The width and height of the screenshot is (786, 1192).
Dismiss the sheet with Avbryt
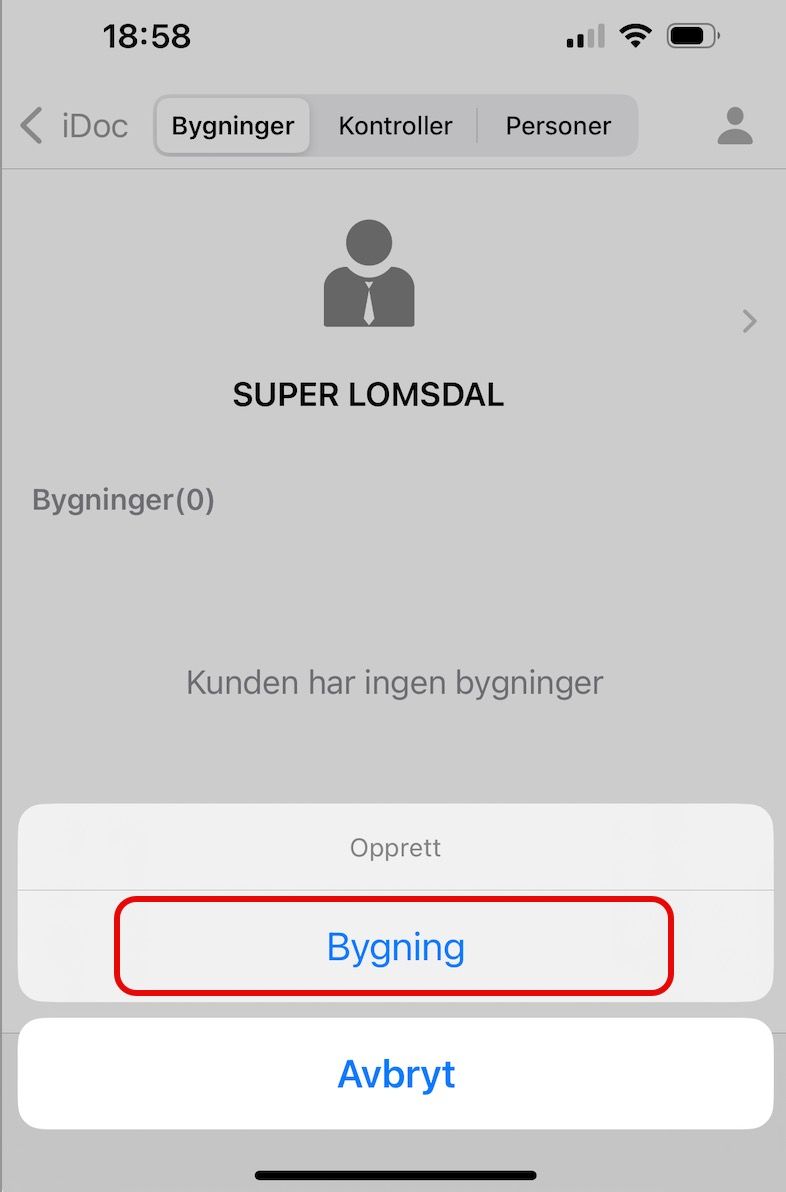(x=395, y=1073)
